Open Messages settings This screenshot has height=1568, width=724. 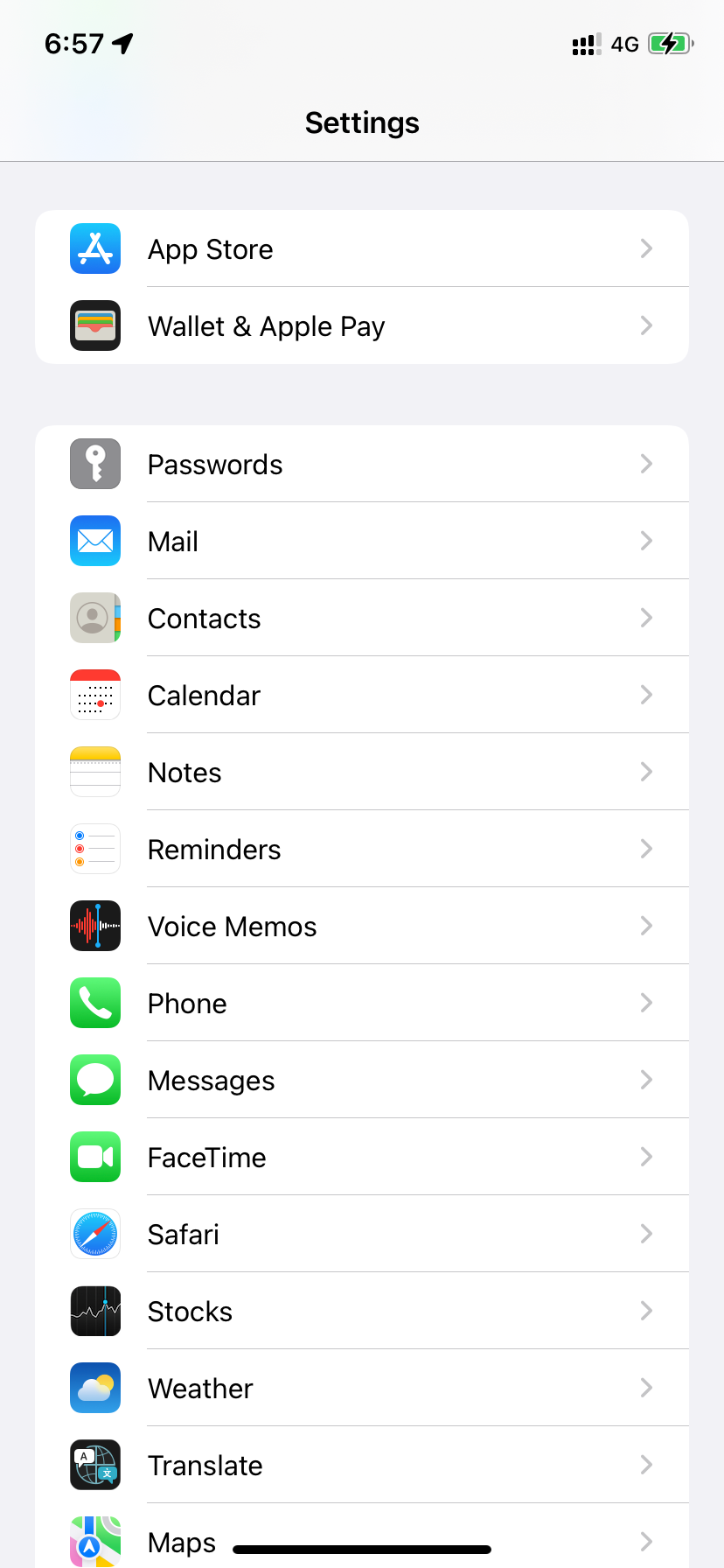point(362,1080)
